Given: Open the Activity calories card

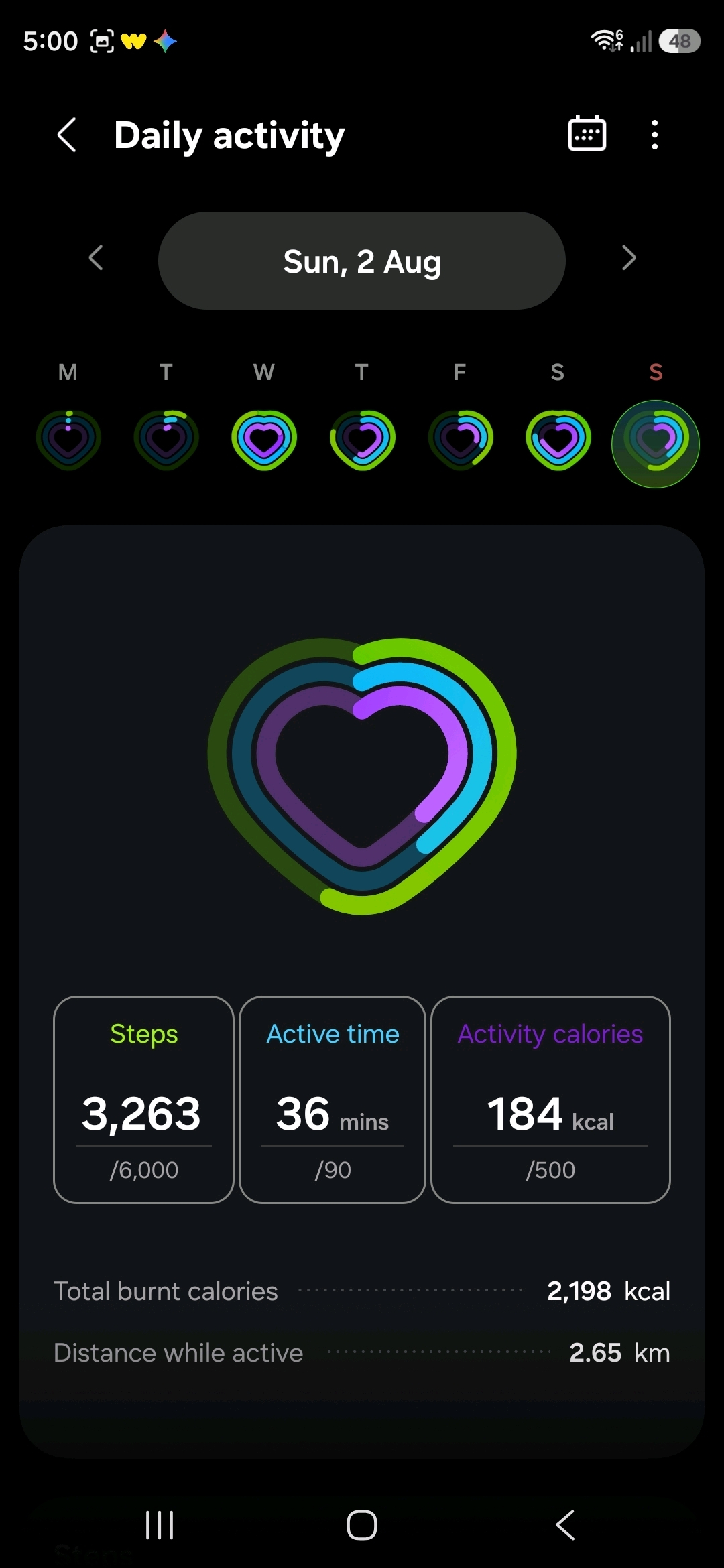Looking at the screenshot, I should click(550, 1100).
